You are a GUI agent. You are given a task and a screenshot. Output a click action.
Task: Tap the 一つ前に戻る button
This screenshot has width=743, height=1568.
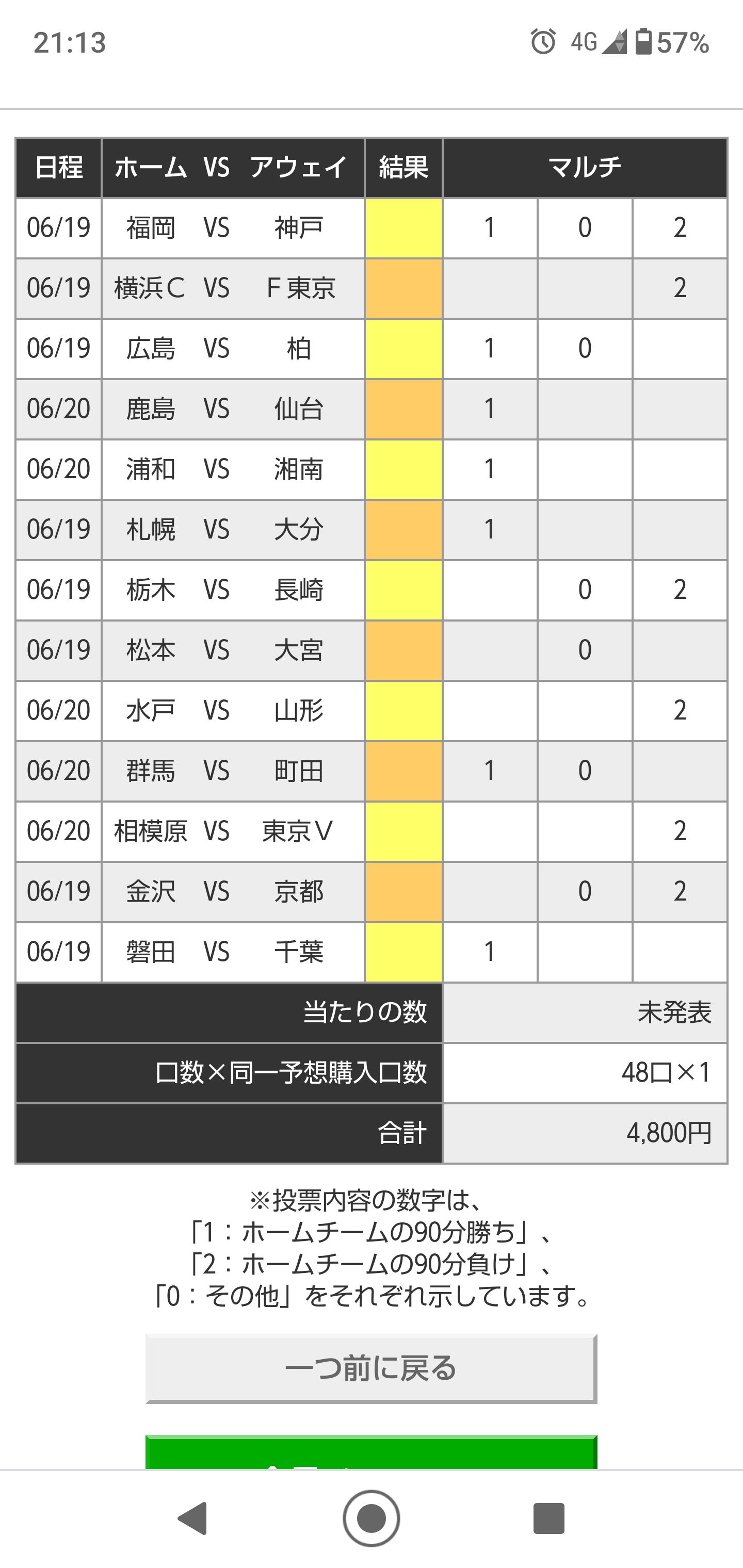[x=371, y=1369]
